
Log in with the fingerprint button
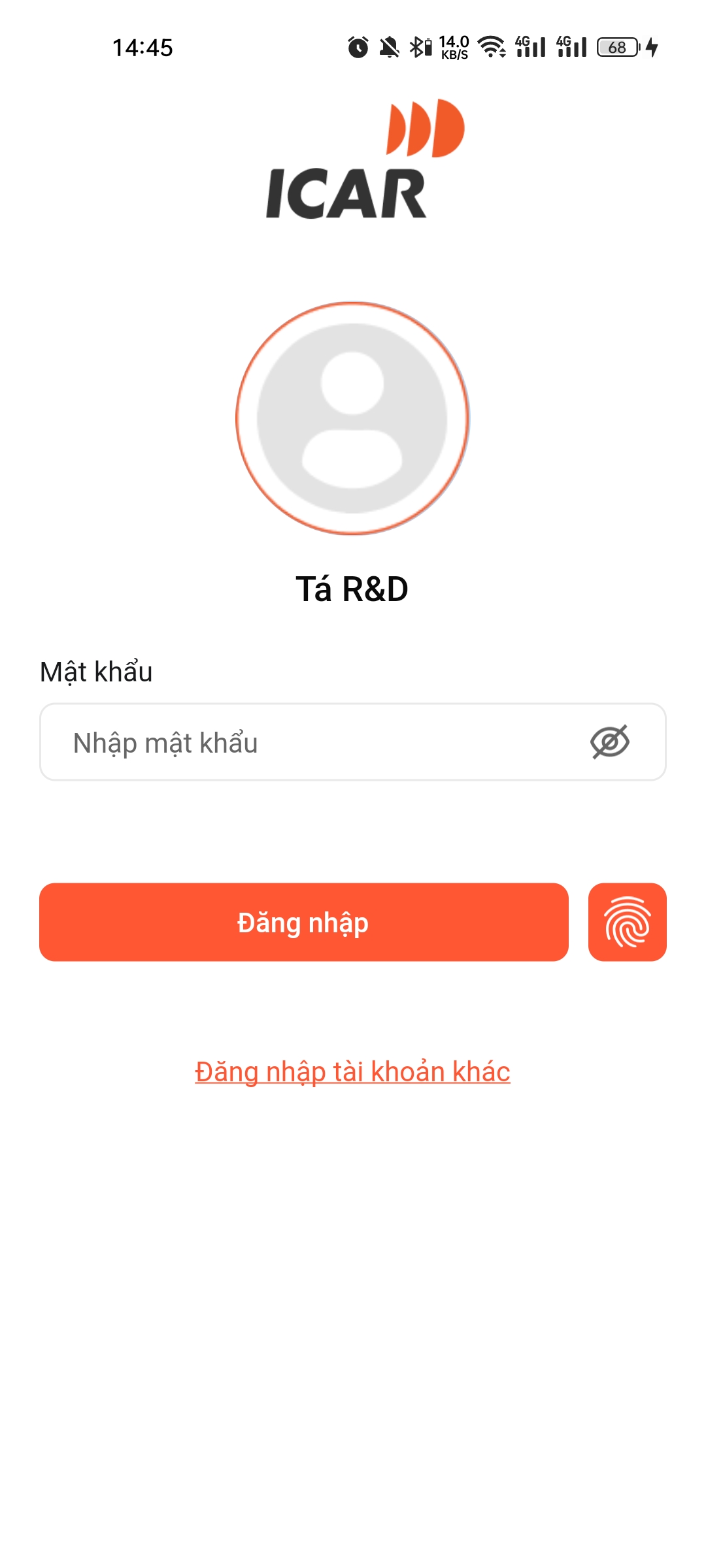point(627,922)
